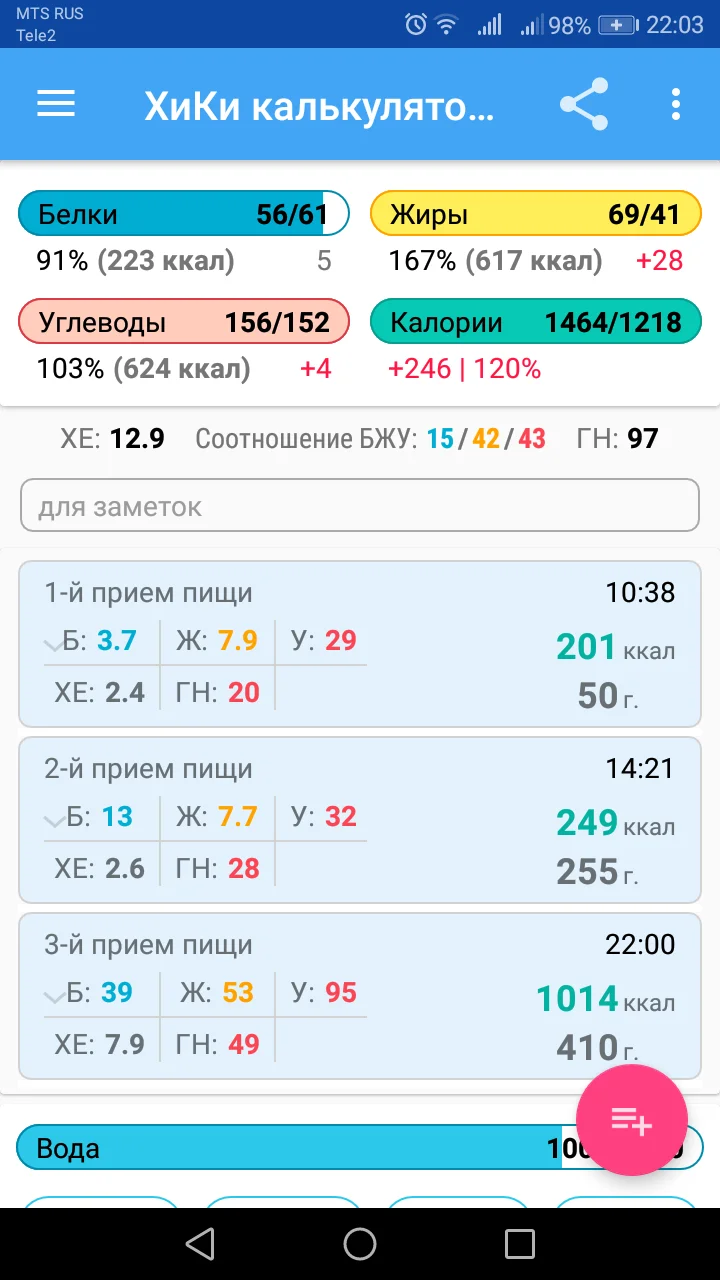Viewport: 720px width, 1280px height.
Task: Tap the для заметок notes field
Action: [360, 505]
